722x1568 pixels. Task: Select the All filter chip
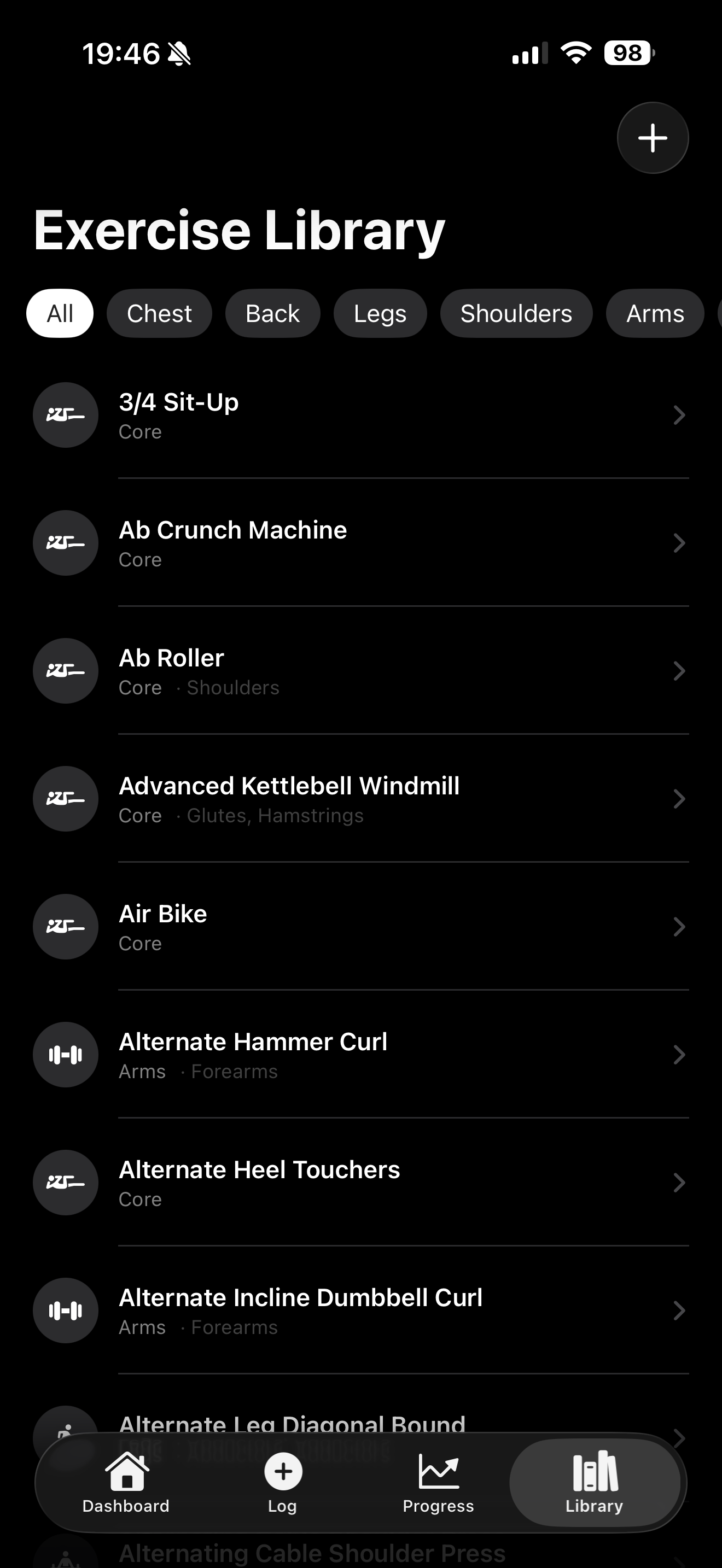tap(60, 313)
